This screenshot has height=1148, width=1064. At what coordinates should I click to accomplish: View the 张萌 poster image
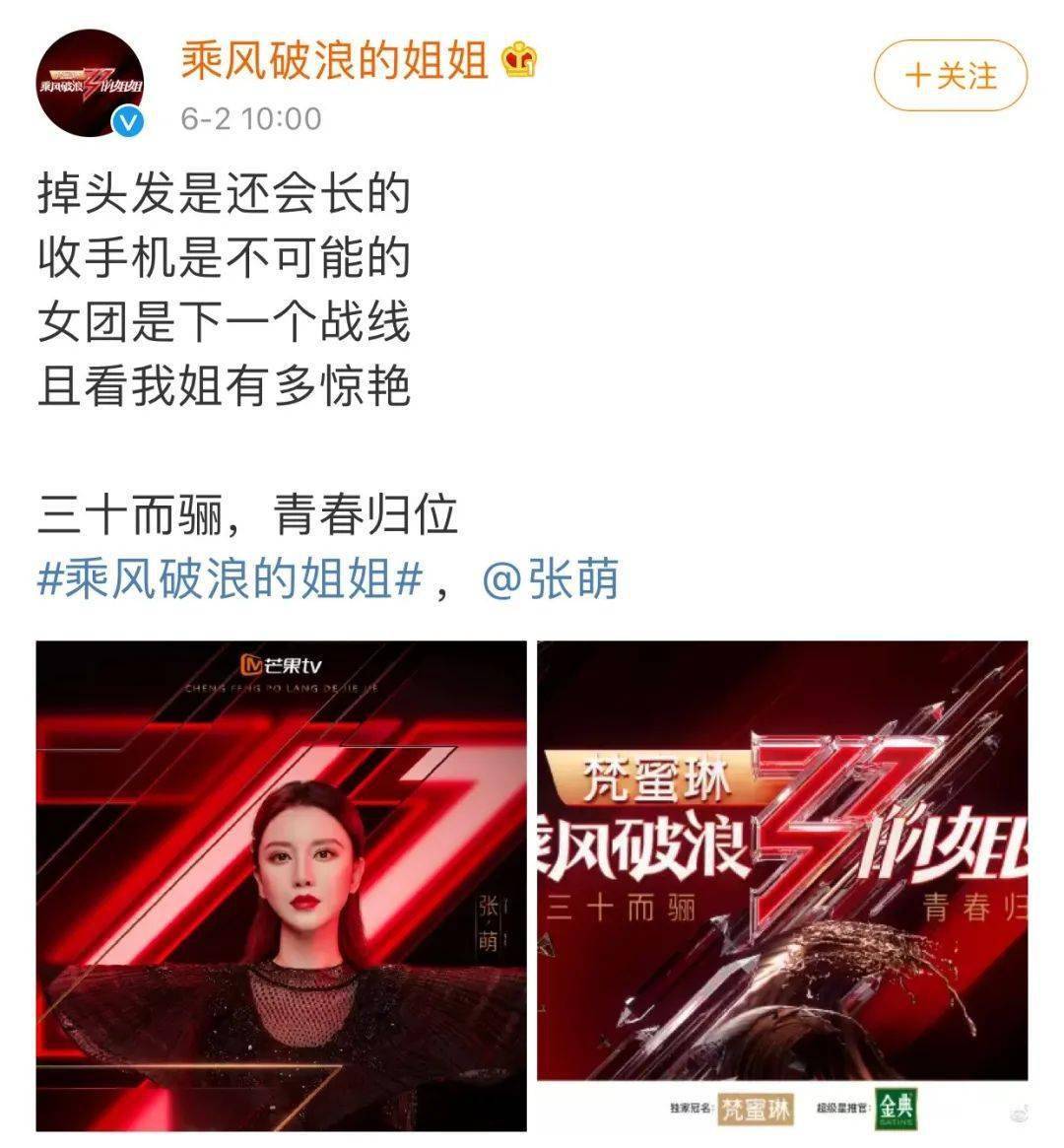282,885
